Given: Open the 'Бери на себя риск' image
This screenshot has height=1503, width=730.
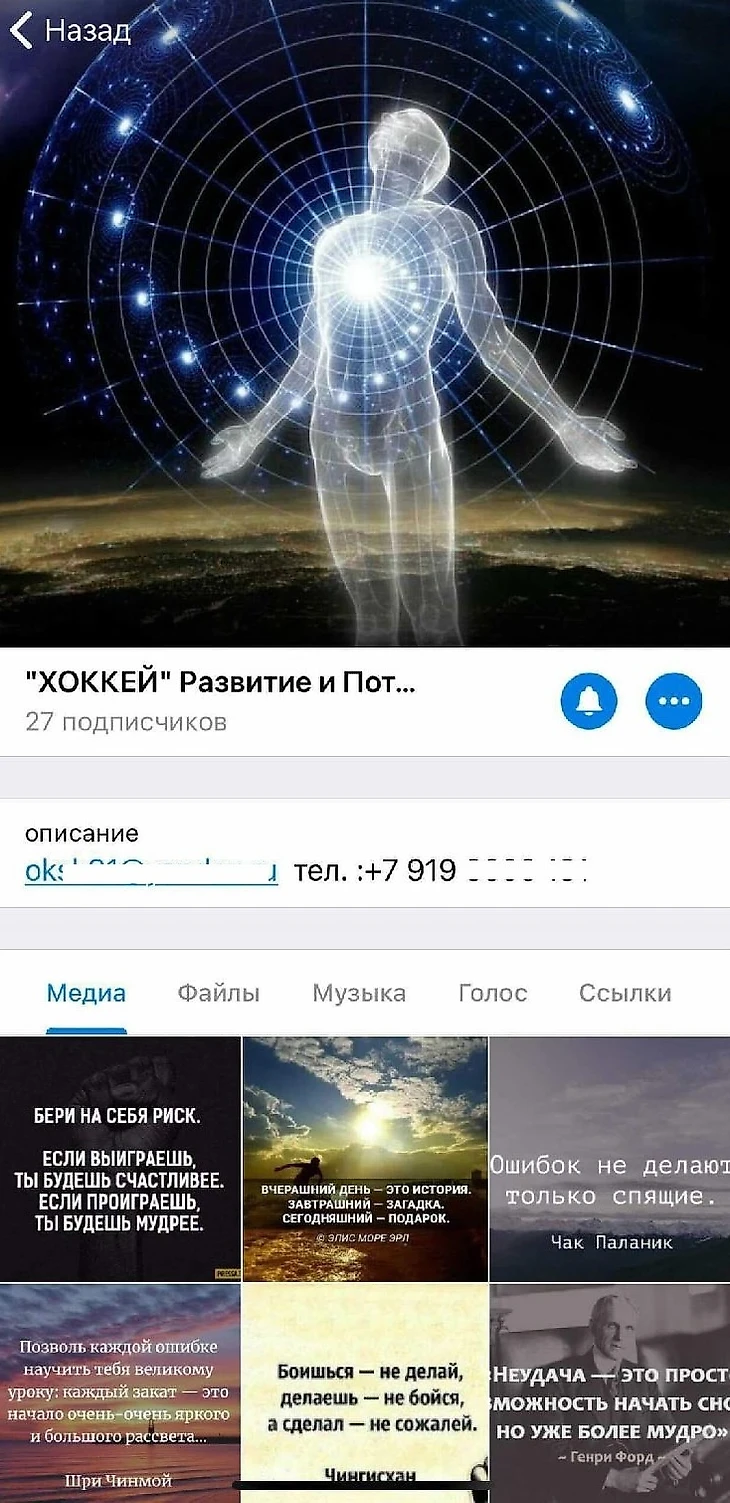Looking at the screenshot, I should click(x=120, y=1159).
